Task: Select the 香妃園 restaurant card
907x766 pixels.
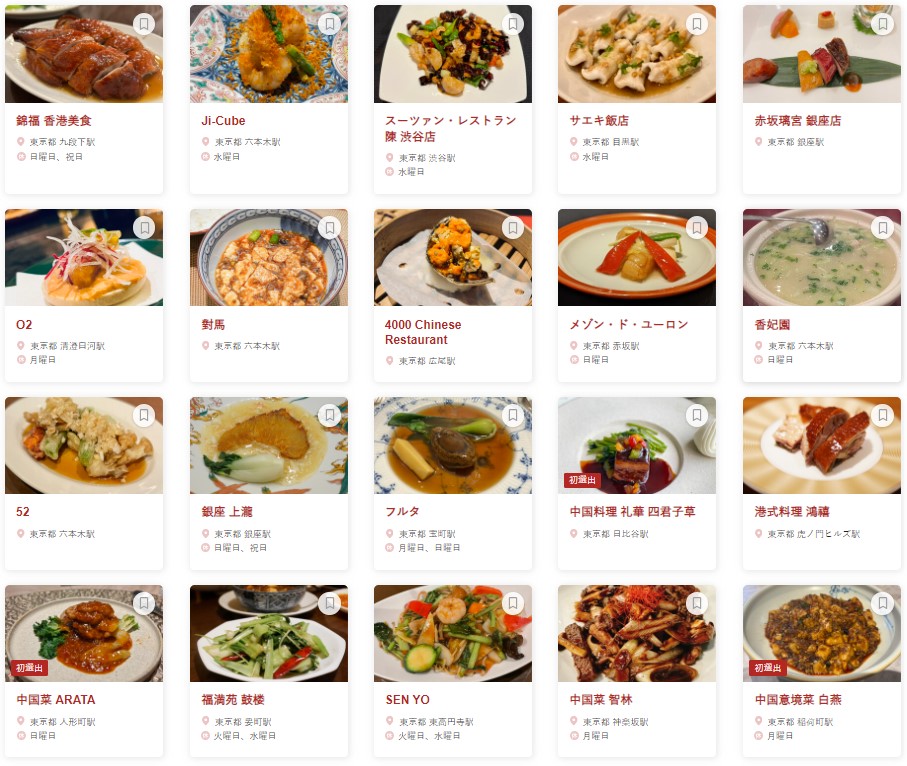Action: [x=771, y=325]
